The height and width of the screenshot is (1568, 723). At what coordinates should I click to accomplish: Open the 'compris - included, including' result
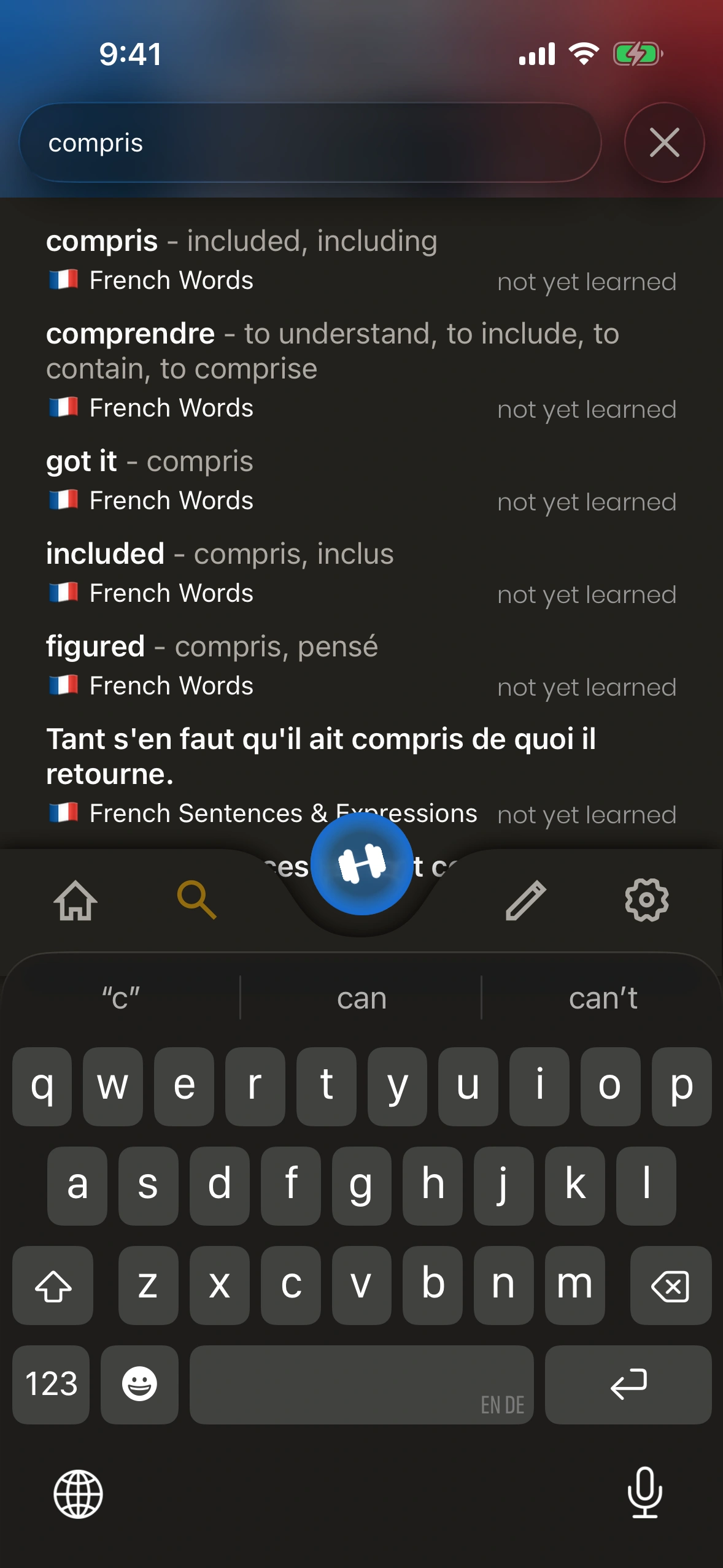point(361,259)
